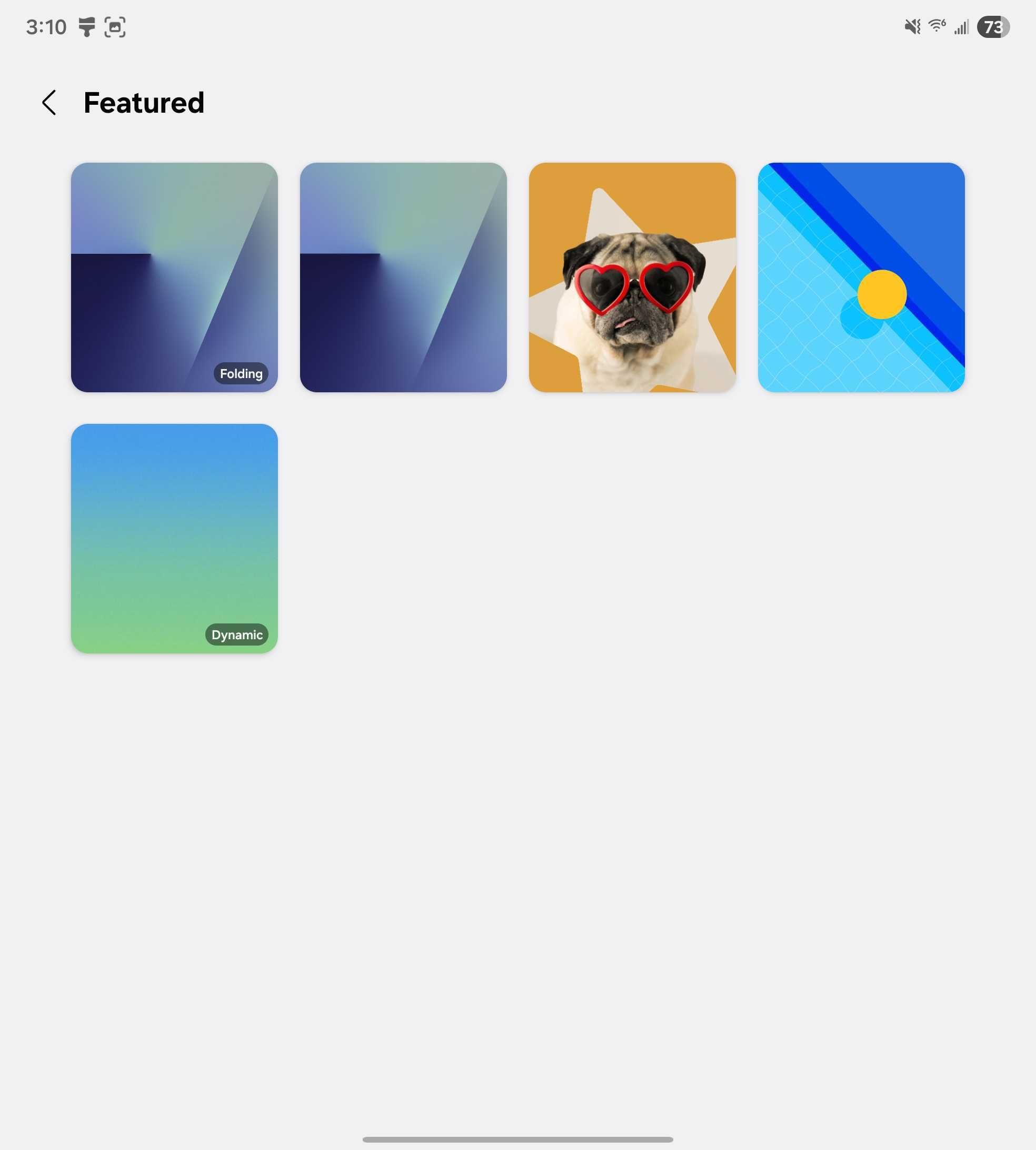Image resolution: width=1036 pixels, height=1150 pixels.
Task: Tap the paintbrush theme icon in status bar
Action: (x=86, y=26)
